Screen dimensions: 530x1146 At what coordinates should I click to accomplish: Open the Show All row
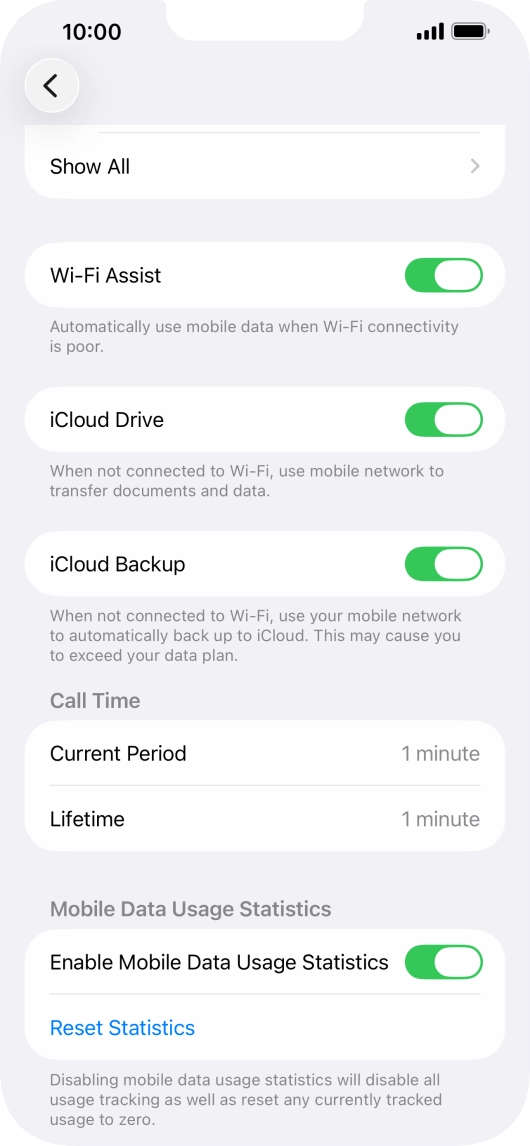click(265, 166)
